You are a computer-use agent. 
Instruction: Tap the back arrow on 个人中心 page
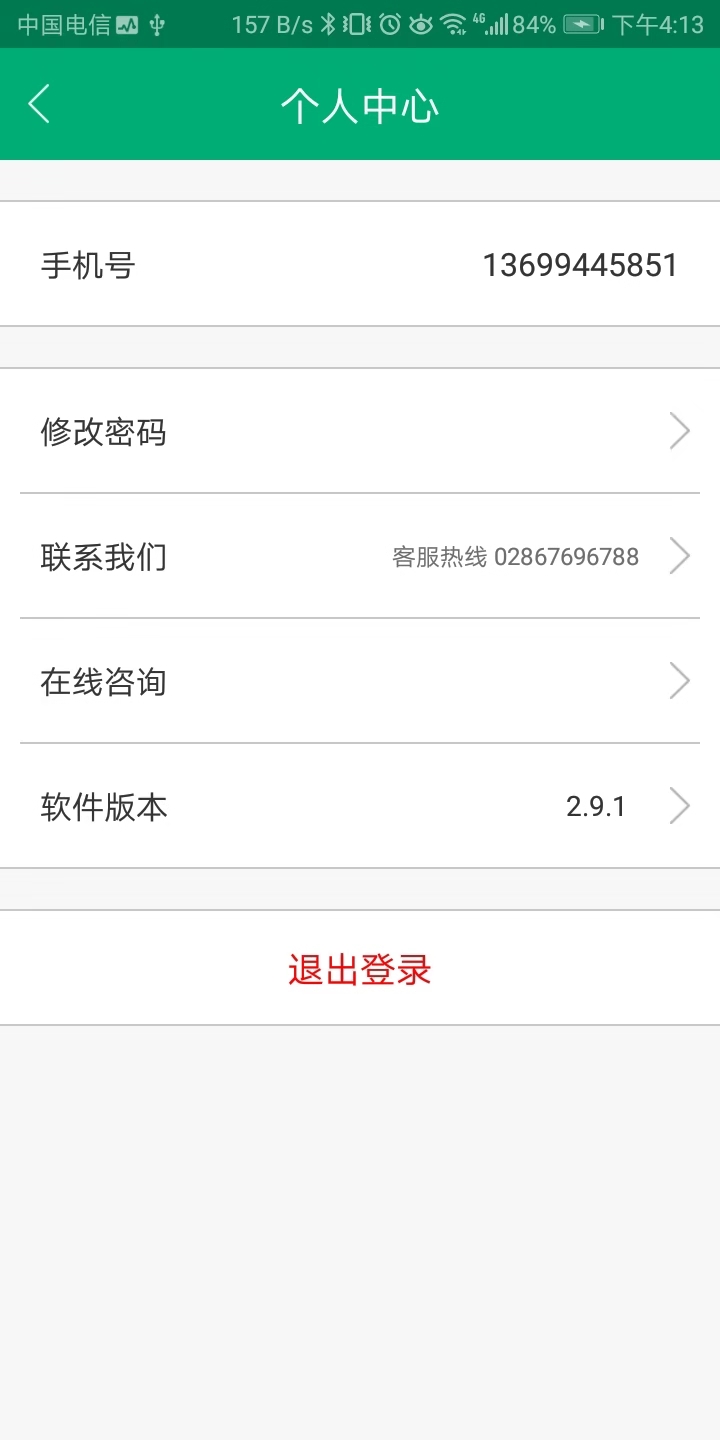coord(38,103)
